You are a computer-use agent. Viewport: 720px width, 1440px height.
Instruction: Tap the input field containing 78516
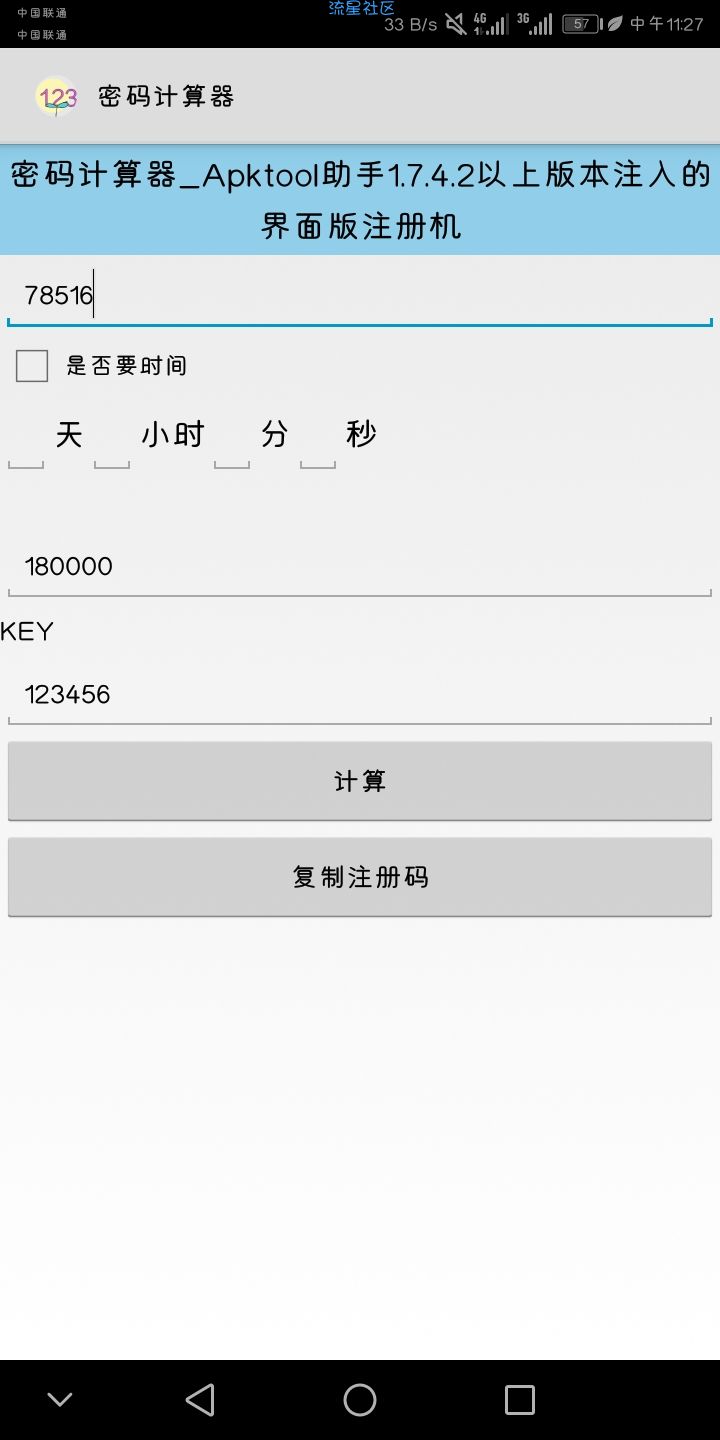[360, 296]
